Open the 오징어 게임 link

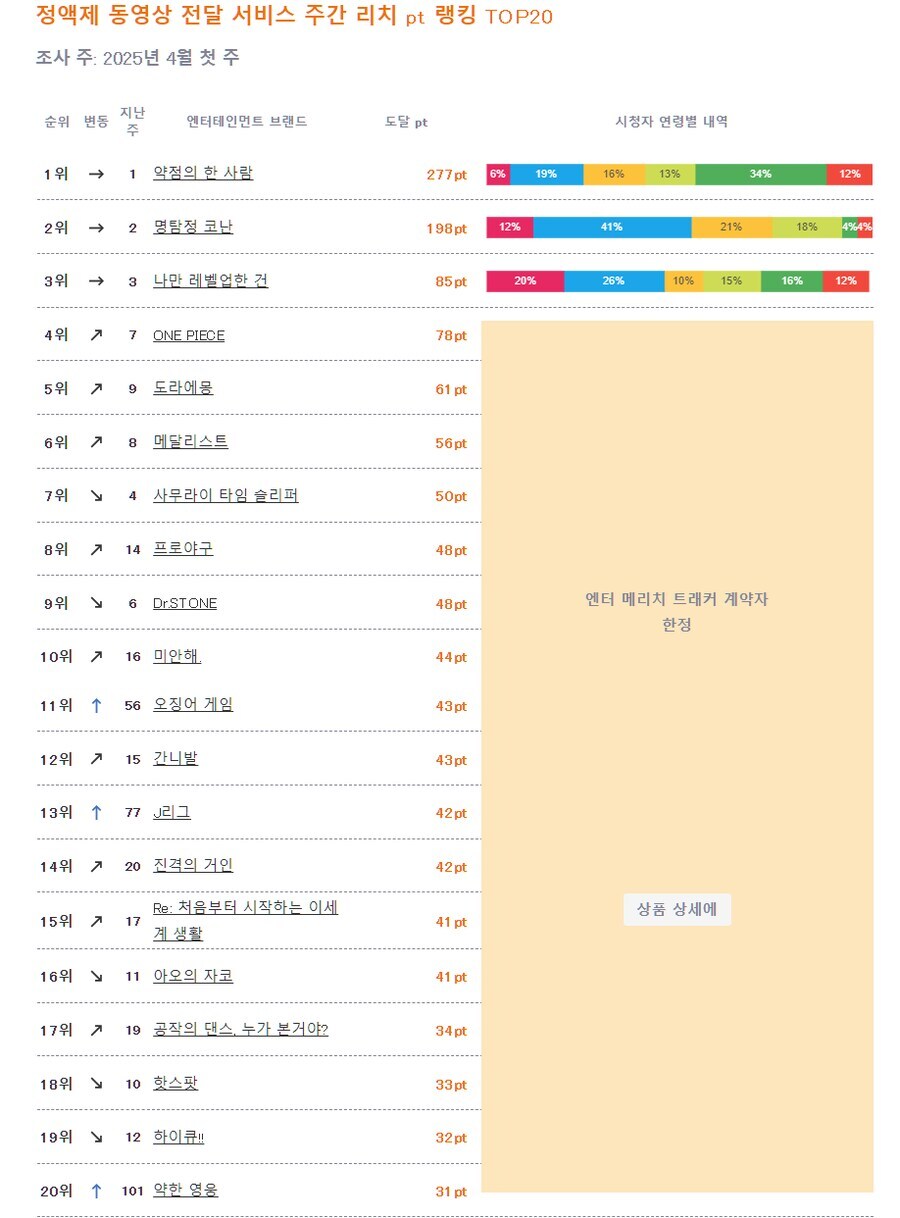pos(193,705)
